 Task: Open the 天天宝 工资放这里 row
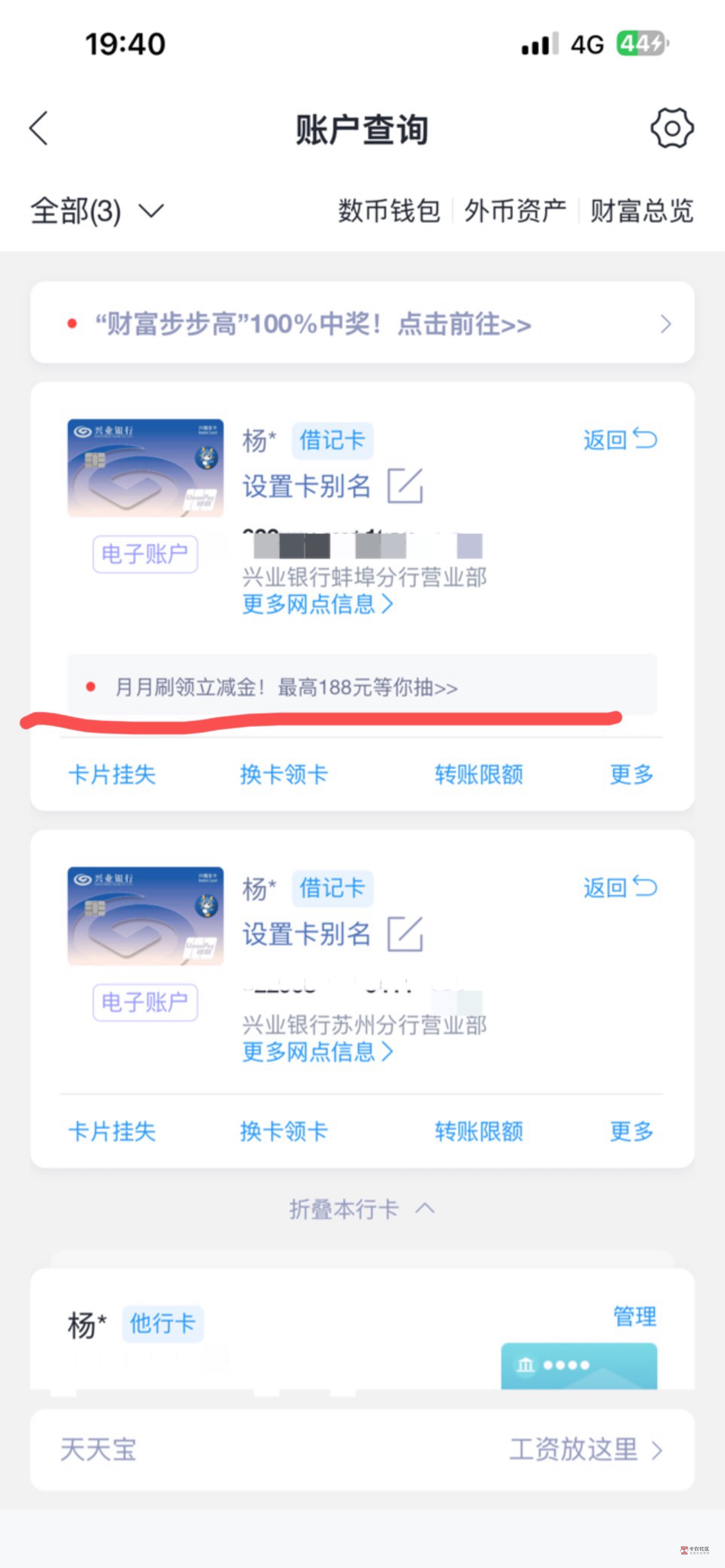pos(362,1449)
